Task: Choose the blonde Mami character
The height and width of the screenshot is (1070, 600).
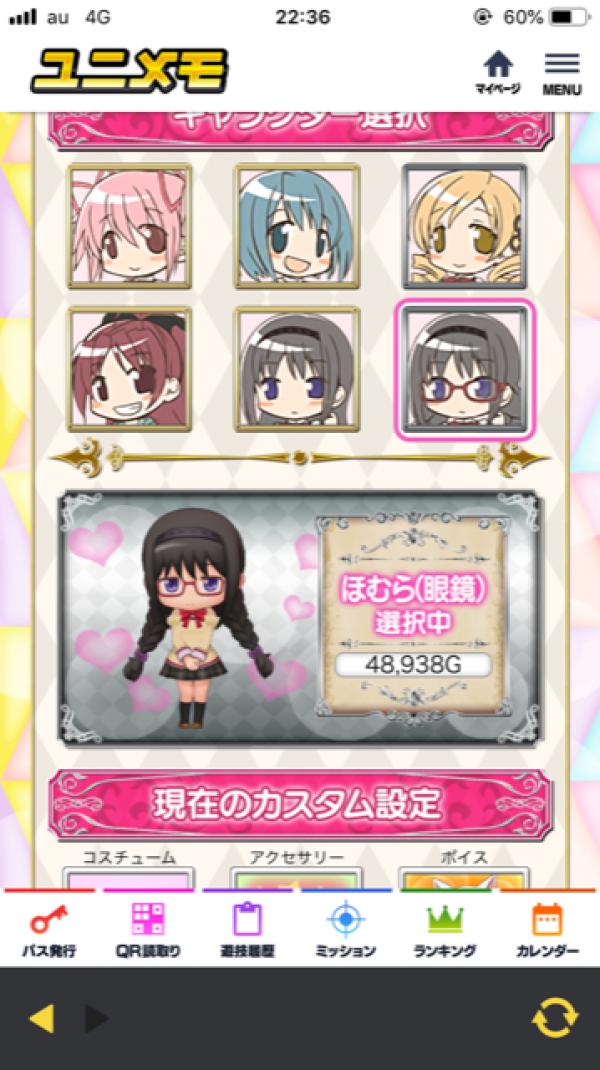Action: 464,226
